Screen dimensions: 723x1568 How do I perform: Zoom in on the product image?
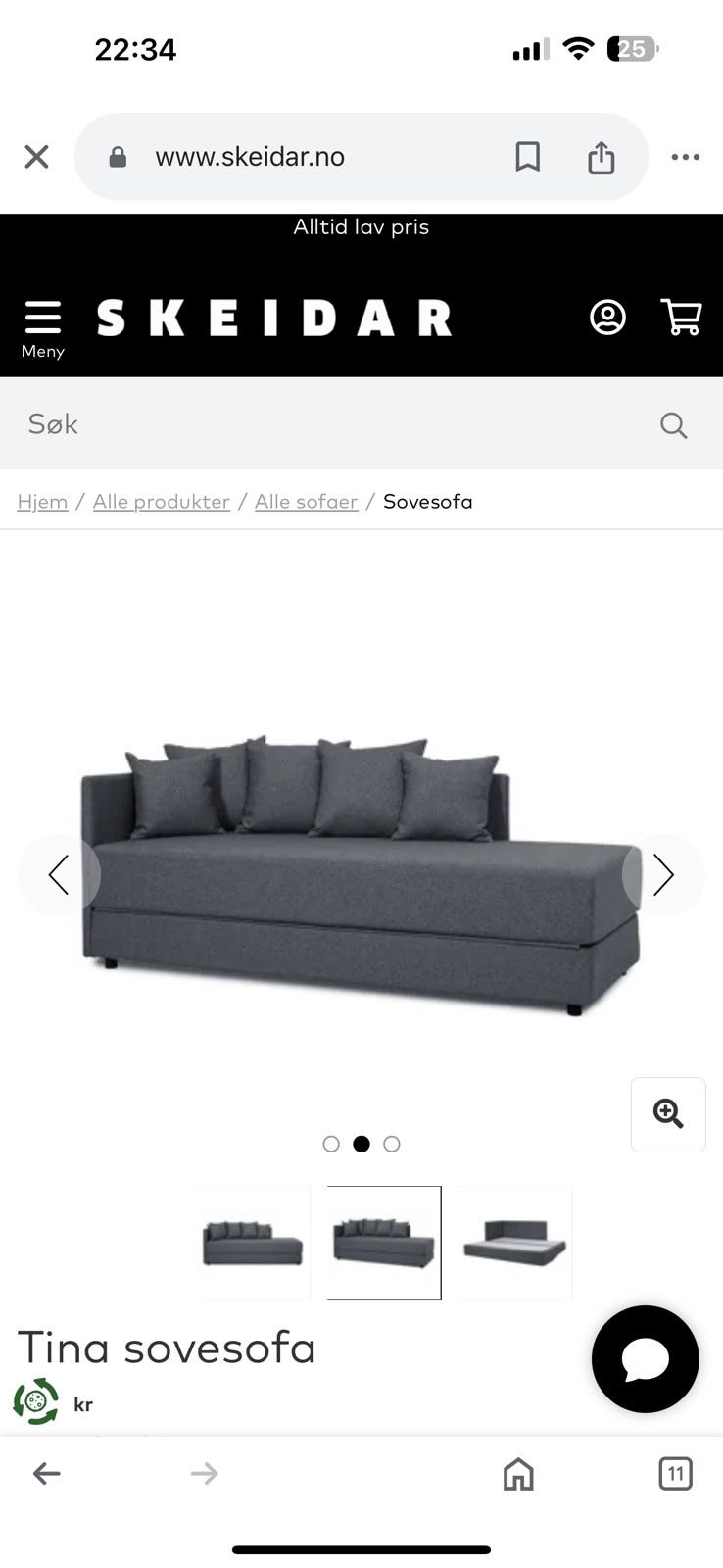click(668, 1114)
